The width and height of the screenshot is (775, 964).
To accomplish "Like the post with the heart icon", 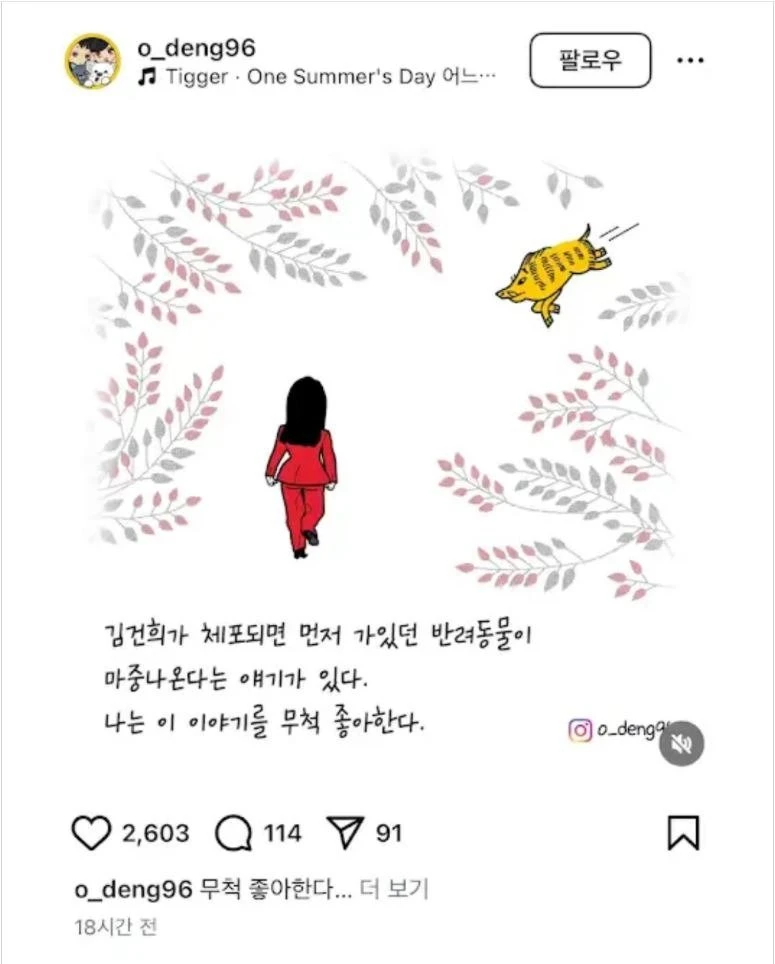I will click(91, 833).
